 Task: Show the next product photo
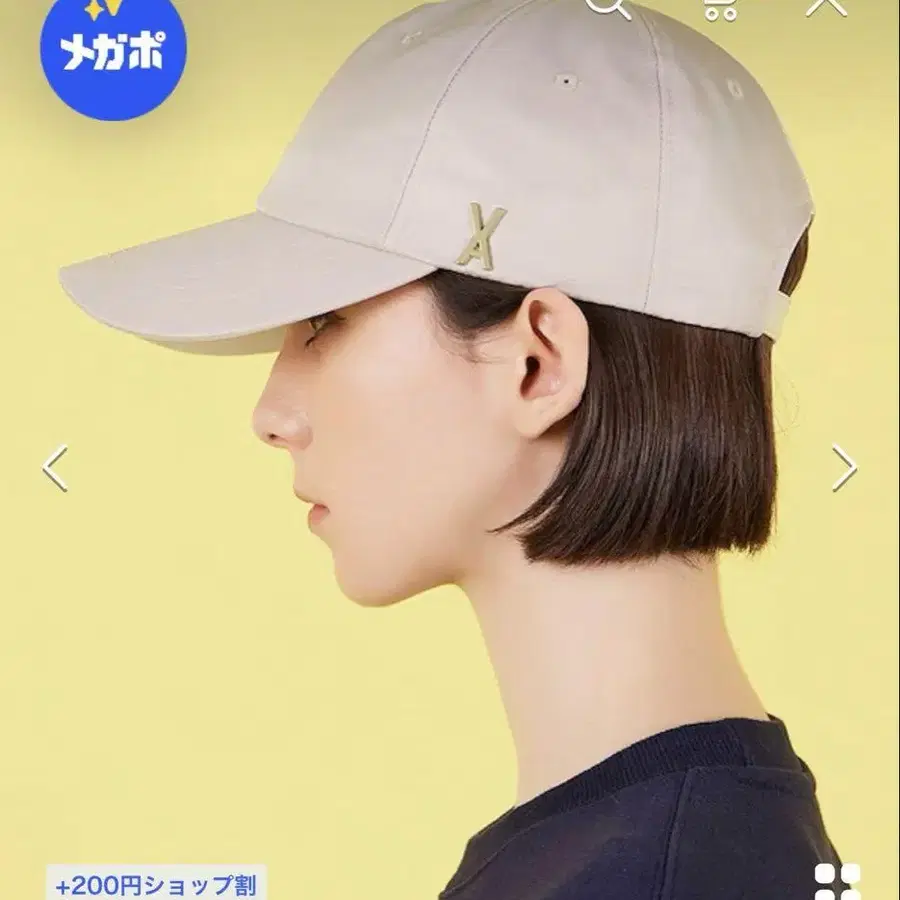(844, 468)
